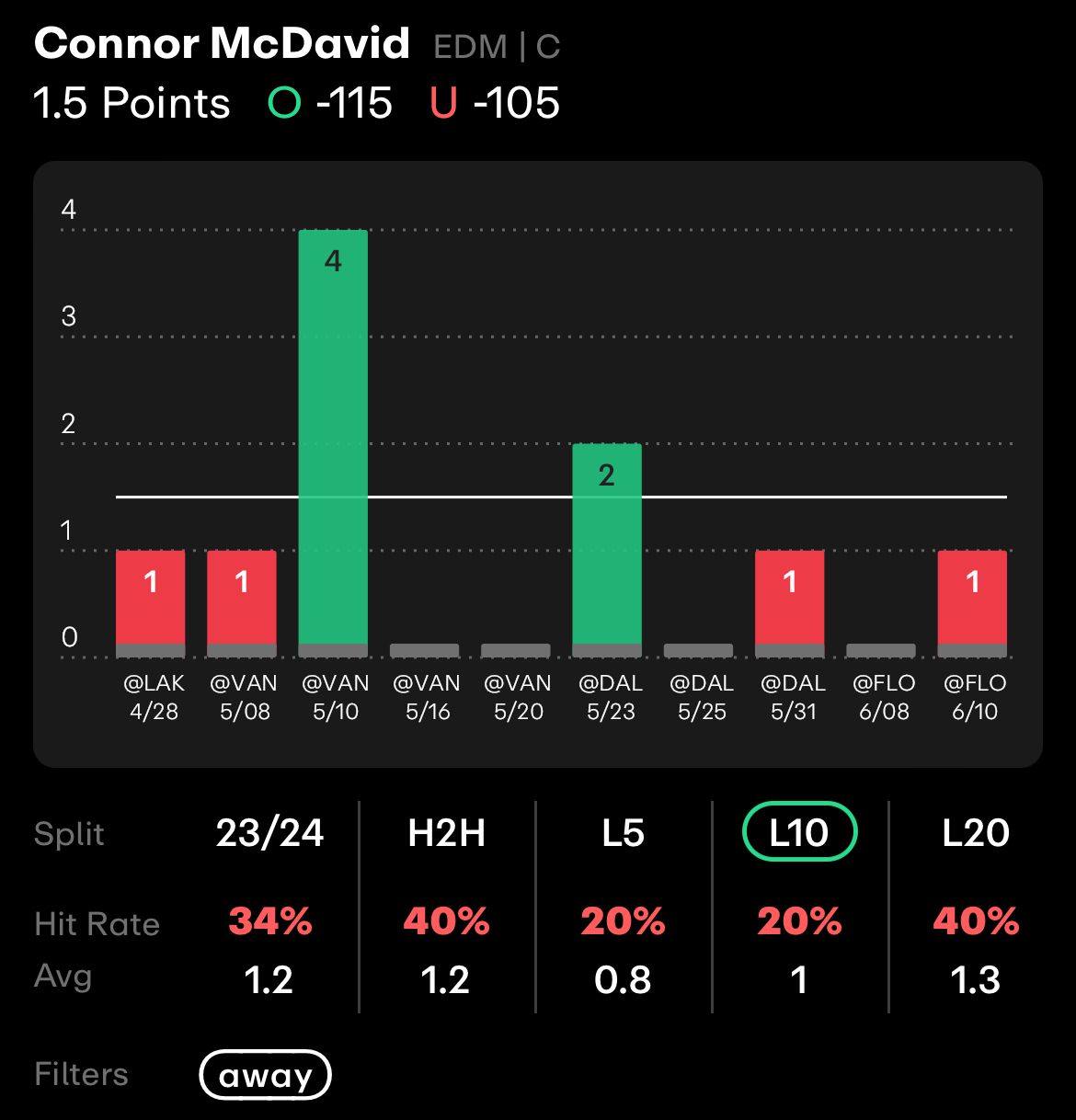Switch to the 23/24 season split
1076x1120 pixels.
[269, 833]
